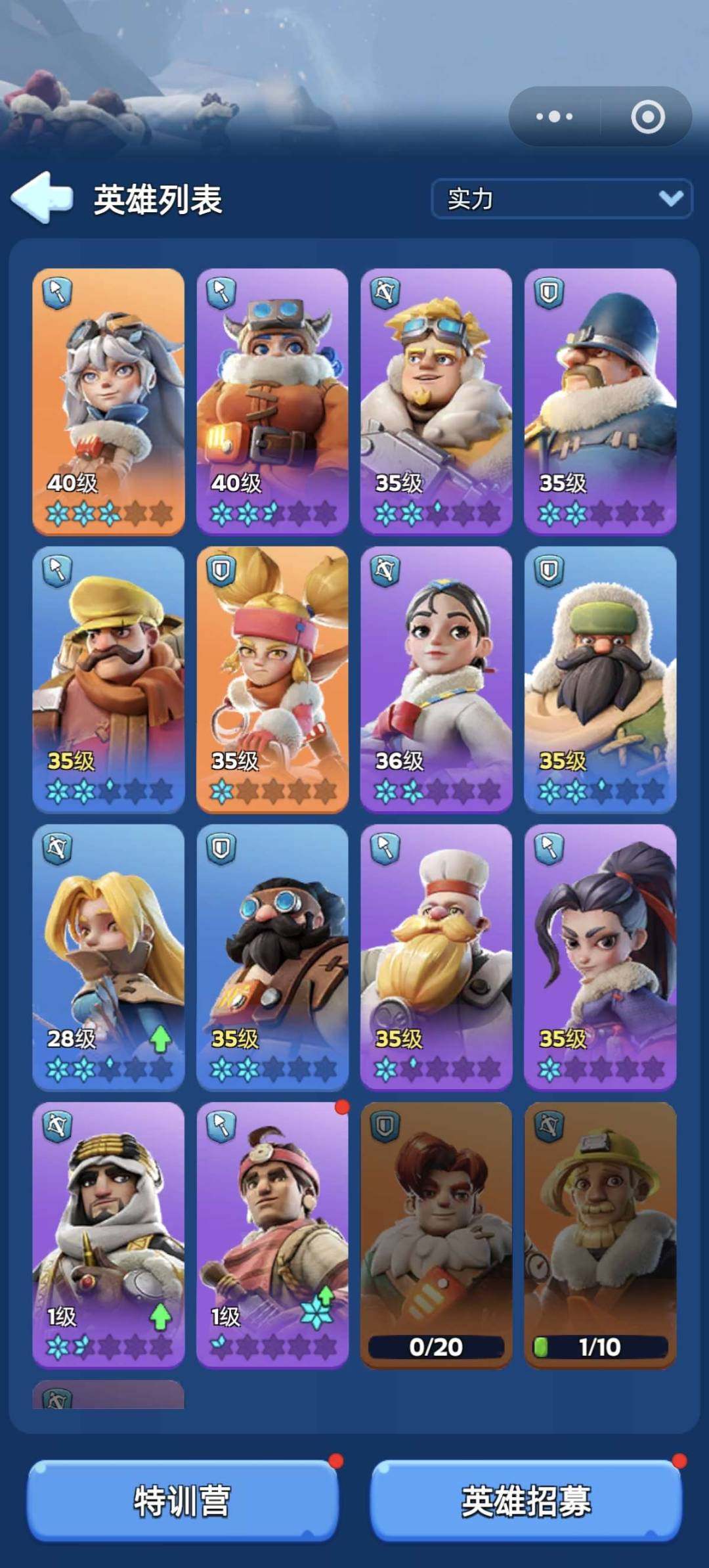Open the chef hat hero card

tap(436, 957)
